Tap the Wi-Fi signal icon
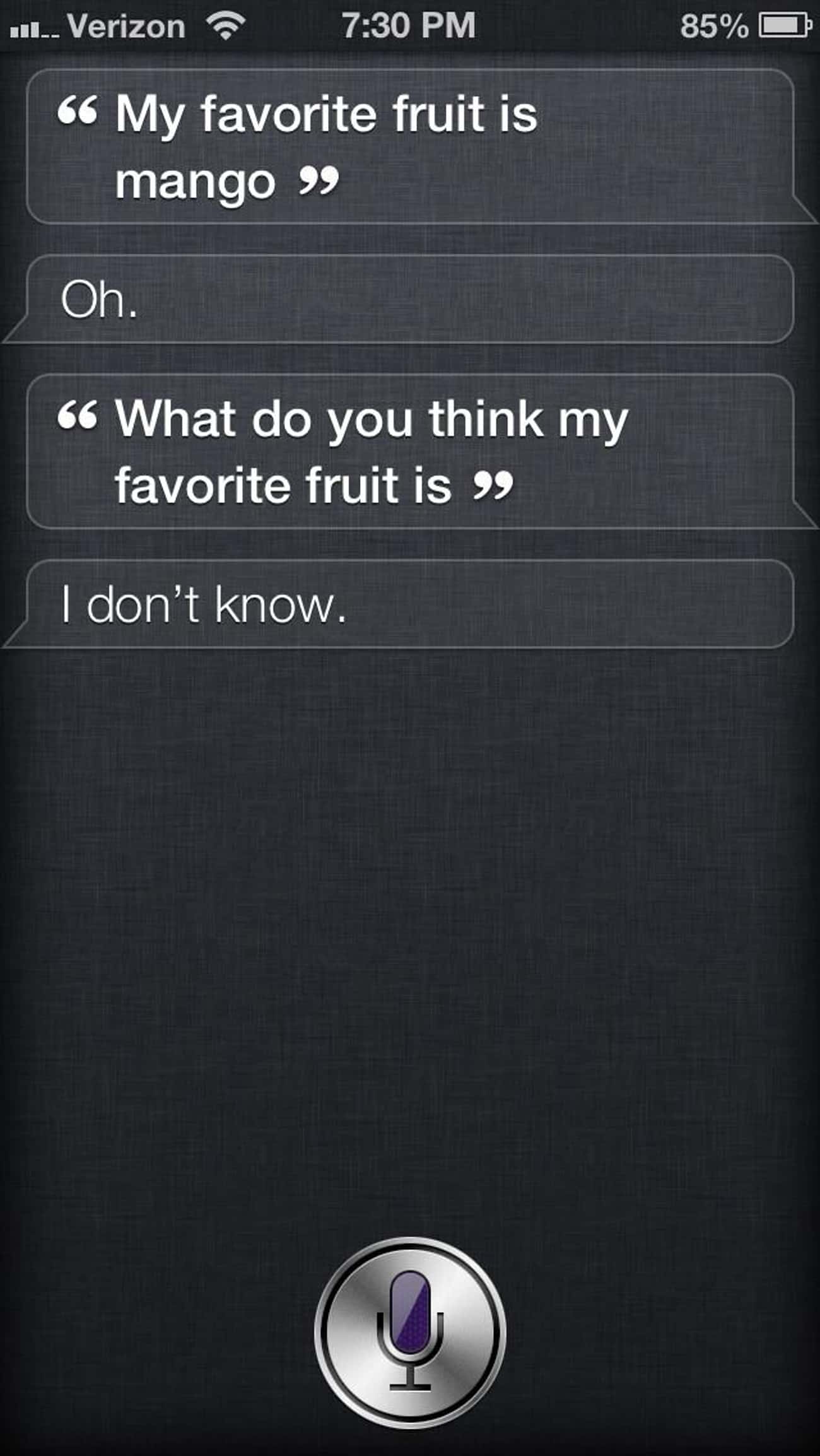This screenshot has height=1456, width=820. [227, 25]
